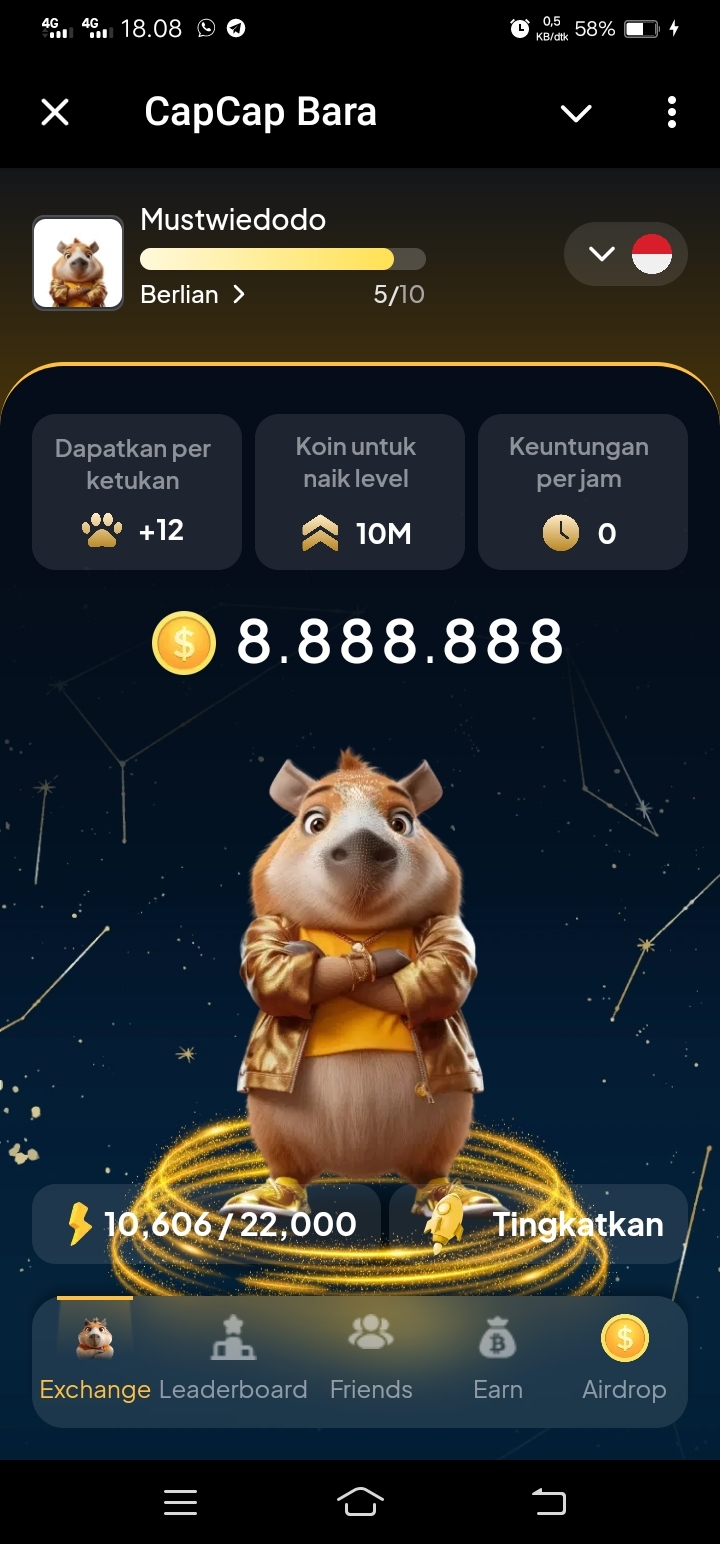Go to the system home screen
720x1544 pixels.
point(360,1501)
